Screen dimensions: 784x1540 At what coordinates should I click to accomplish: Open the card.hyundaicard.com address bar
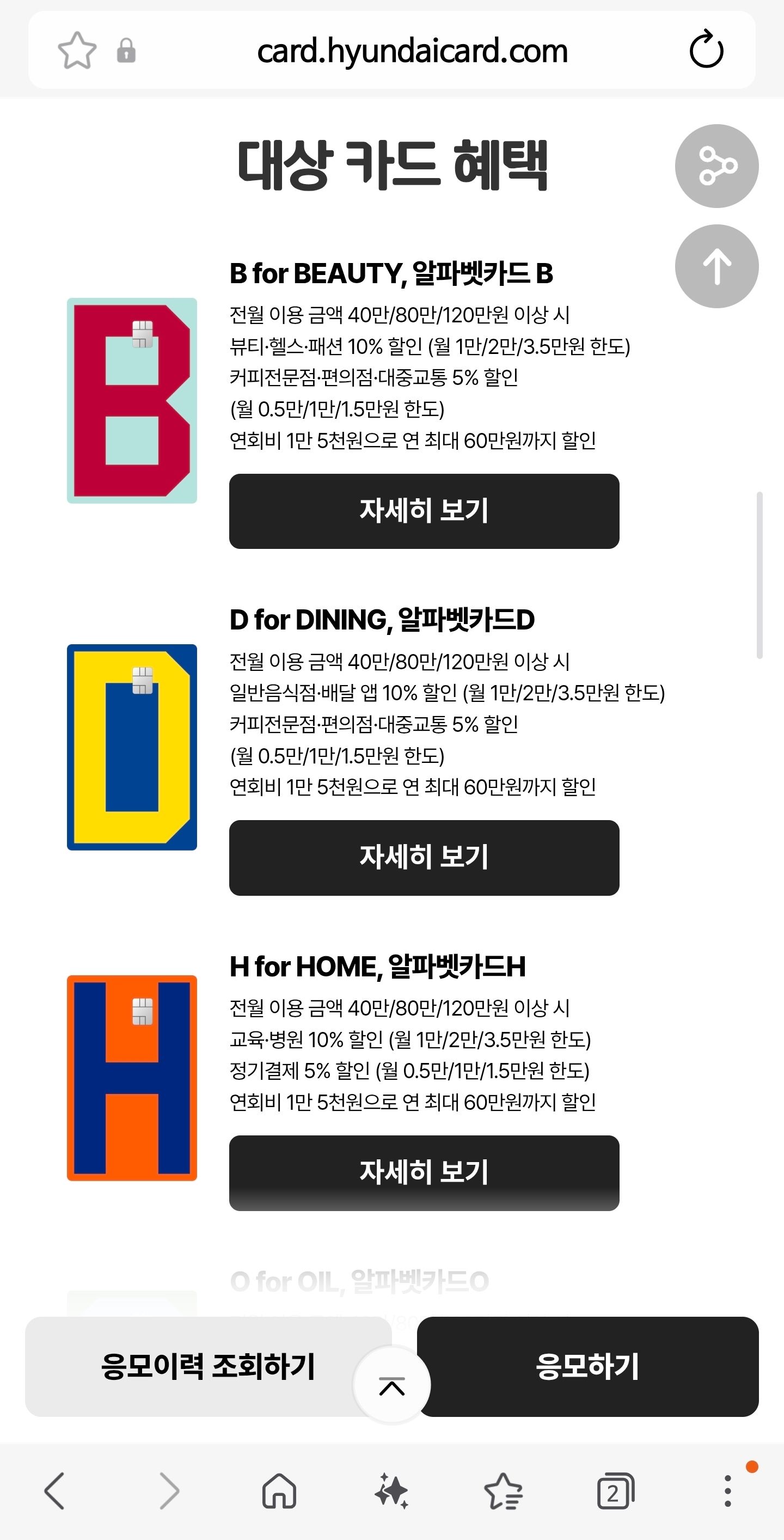412,51
